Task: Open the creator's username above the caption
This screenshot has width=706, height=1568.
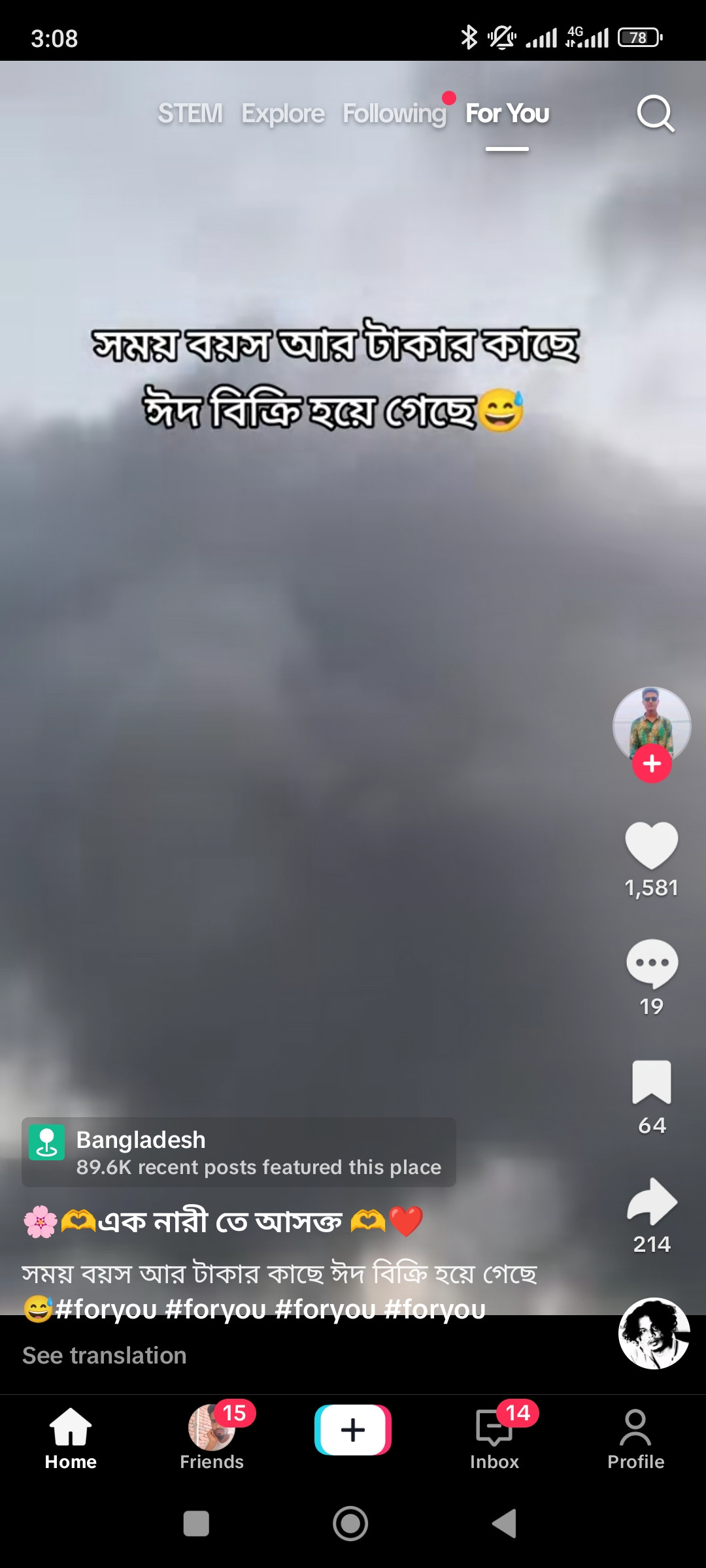Action: pyautogui.click(x=222, y=1221)
